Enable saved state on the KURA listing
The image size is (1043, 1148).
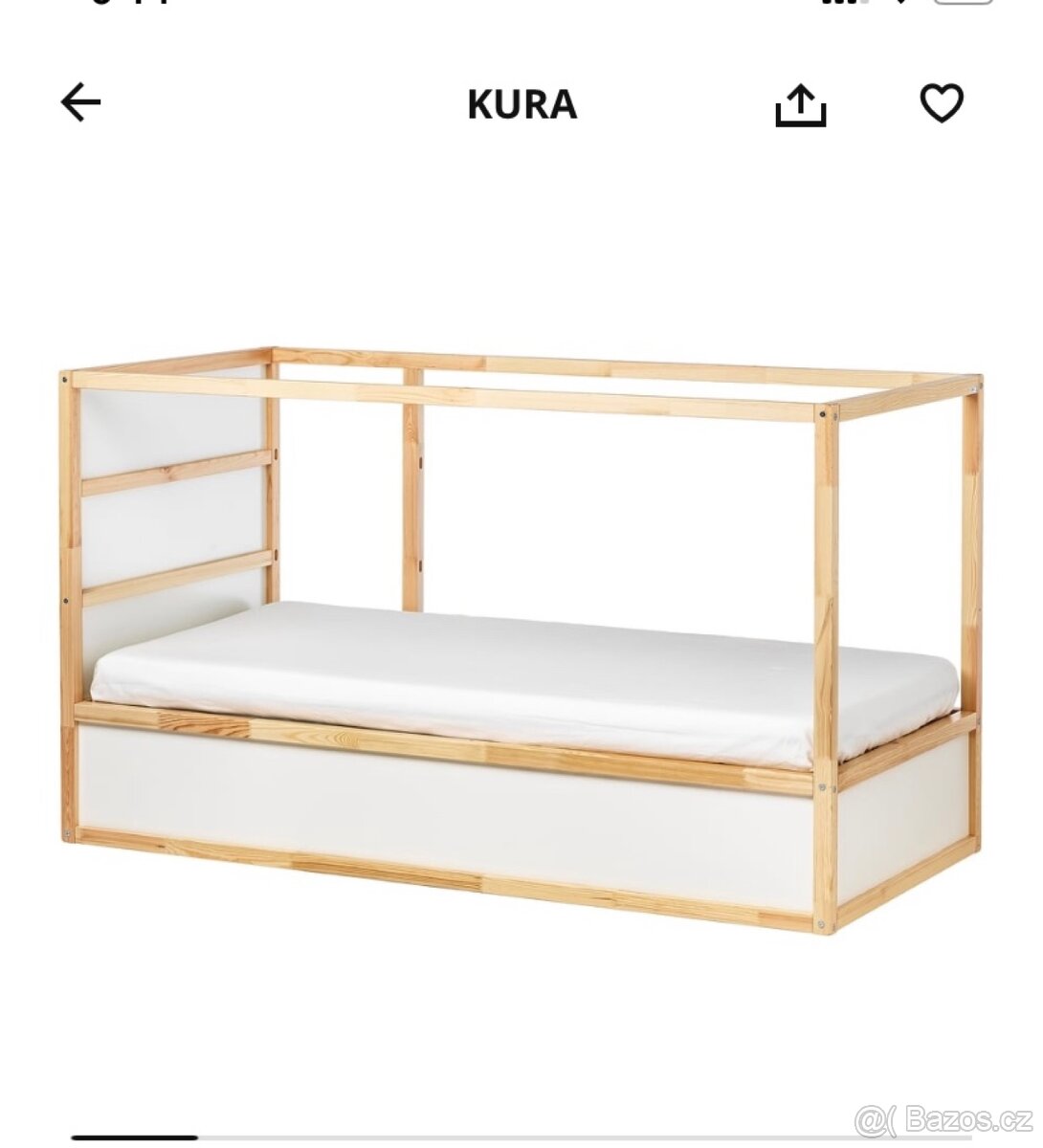pos(943,103)
